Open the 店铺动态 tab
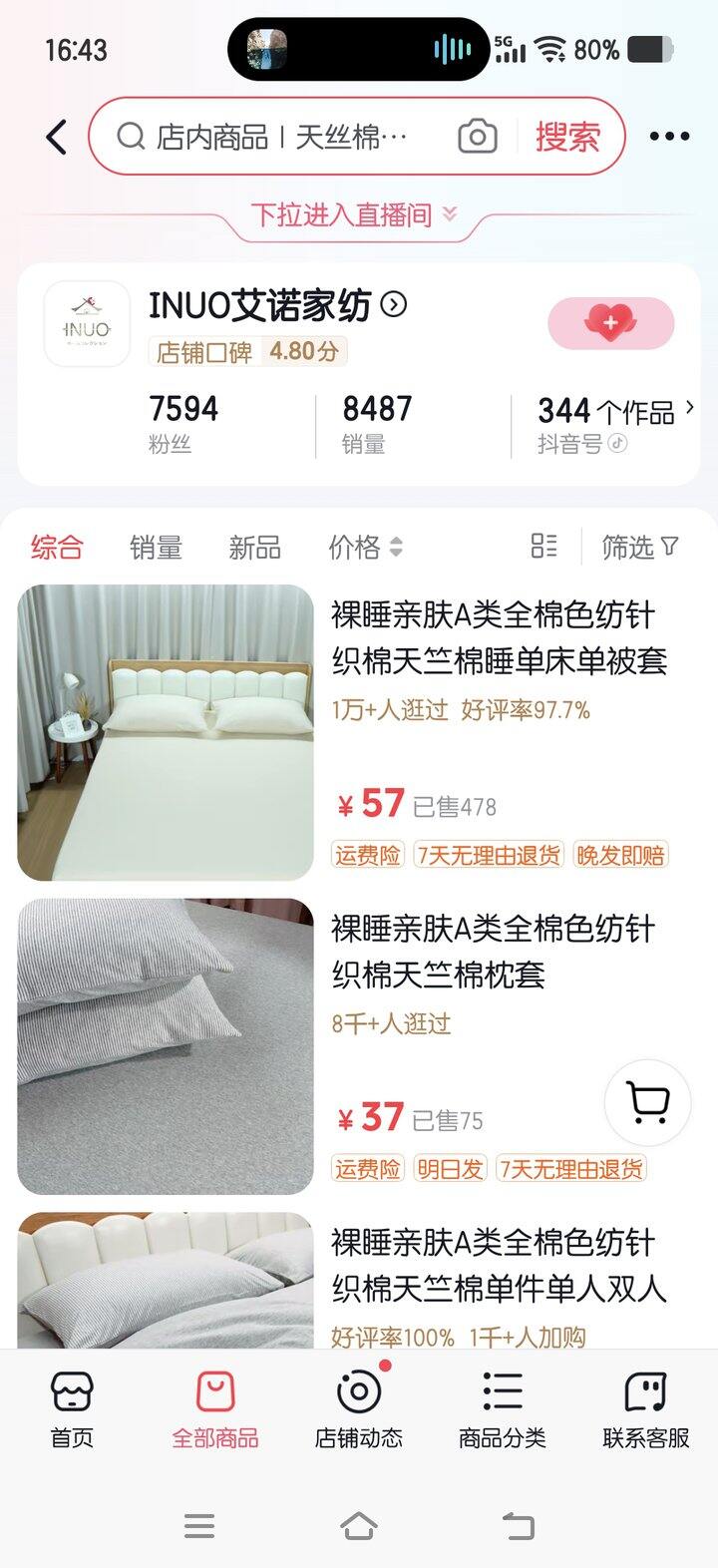This screenshot has height=1568, width=718. point(358,1409)
